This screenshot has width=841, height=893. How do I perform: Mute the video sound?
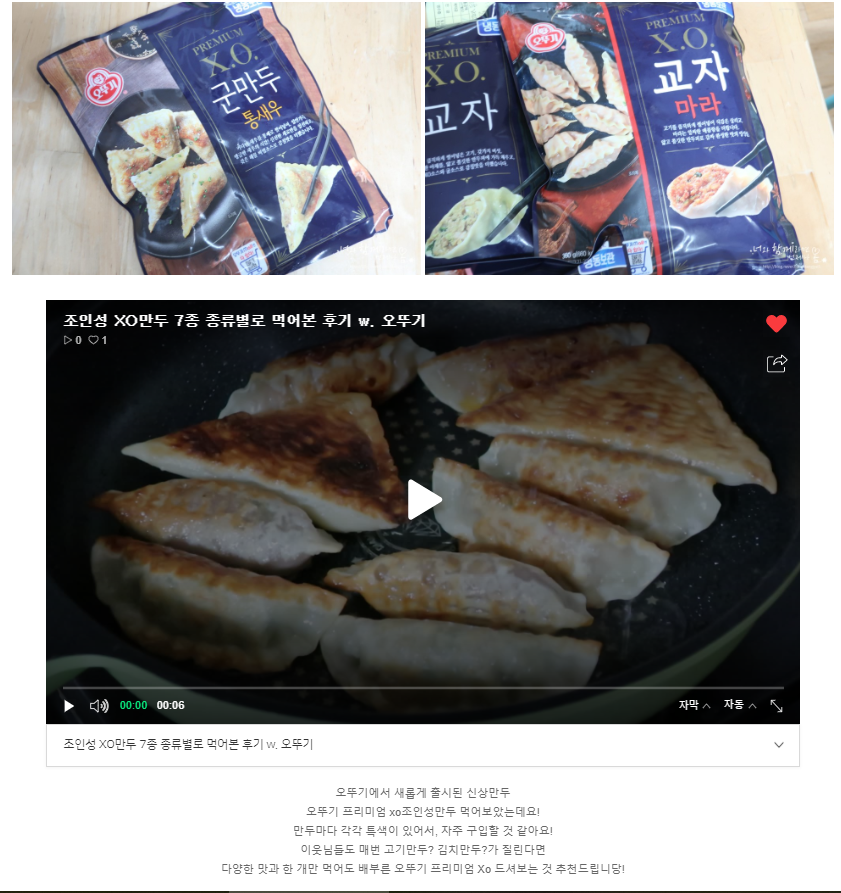99,706
